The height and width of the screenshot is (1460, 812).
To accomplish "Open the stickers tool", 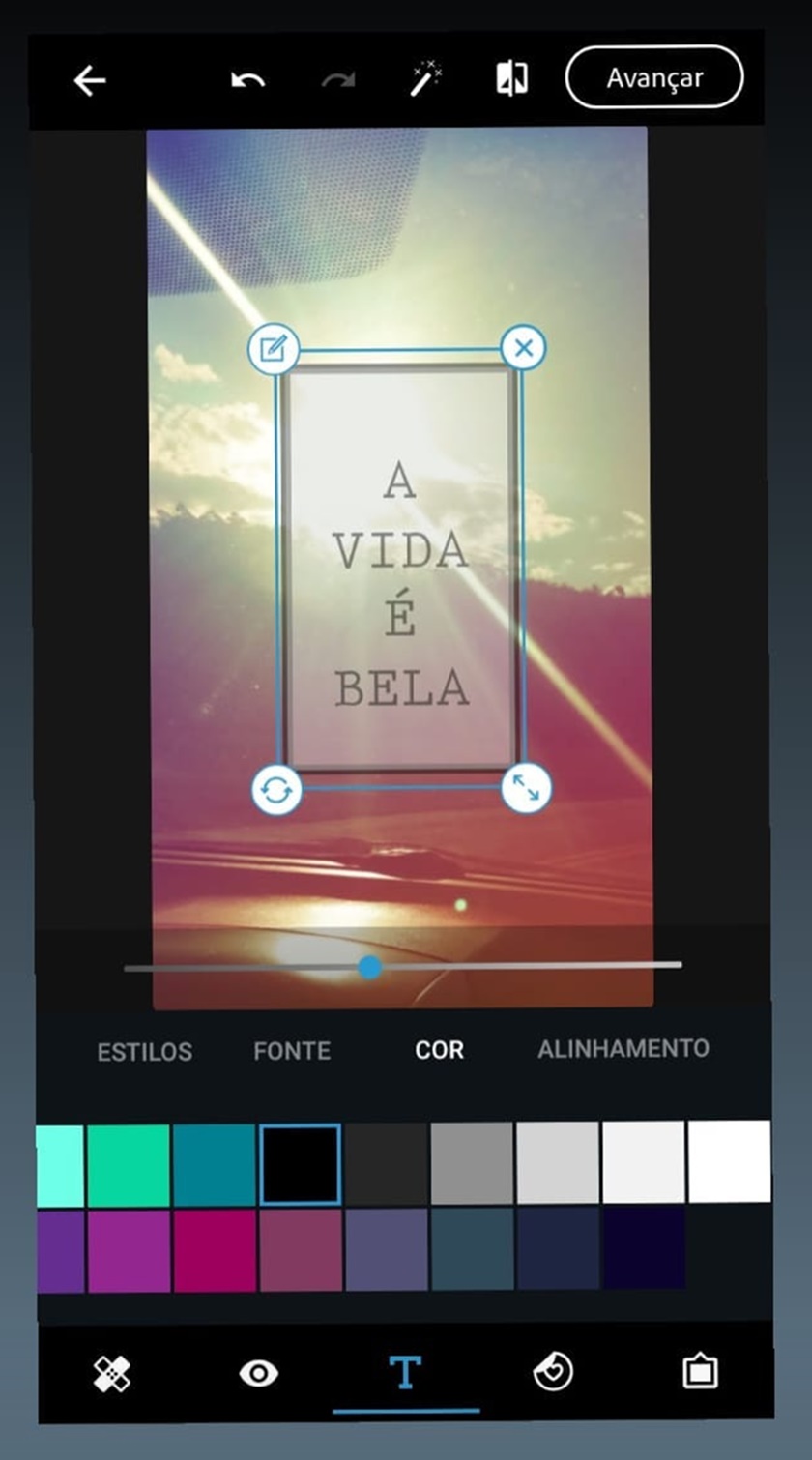I will [553, 1371].
